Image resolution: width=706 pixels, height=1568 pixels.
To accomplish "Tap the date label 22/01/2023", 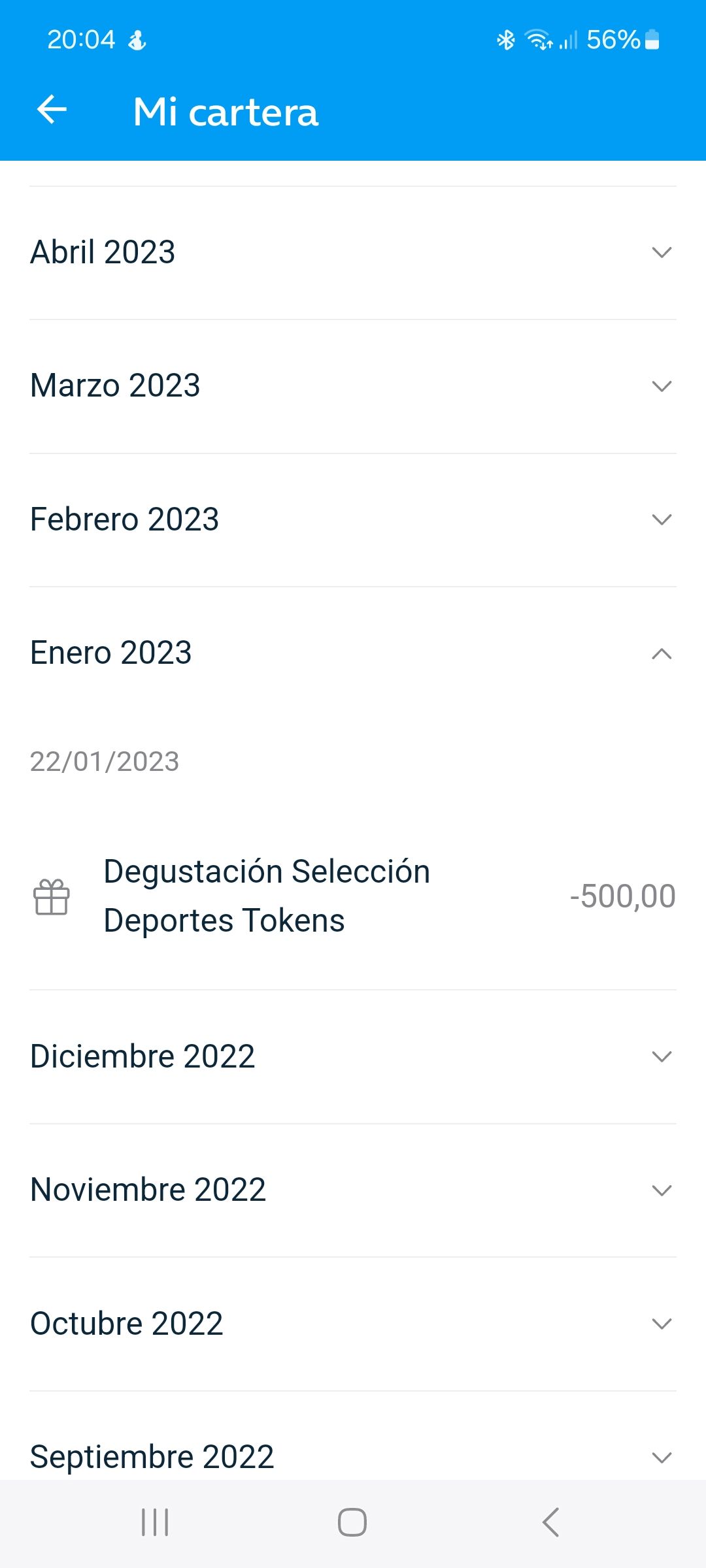I will click(x=105, y=761).
